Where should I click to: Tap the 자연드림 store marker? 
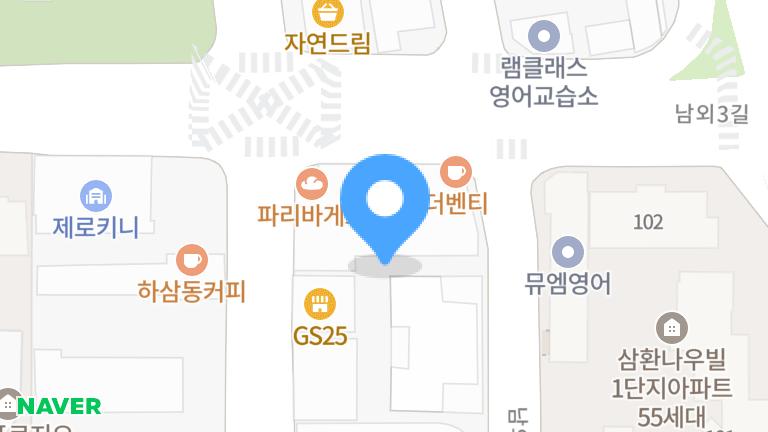pos(328,12)
